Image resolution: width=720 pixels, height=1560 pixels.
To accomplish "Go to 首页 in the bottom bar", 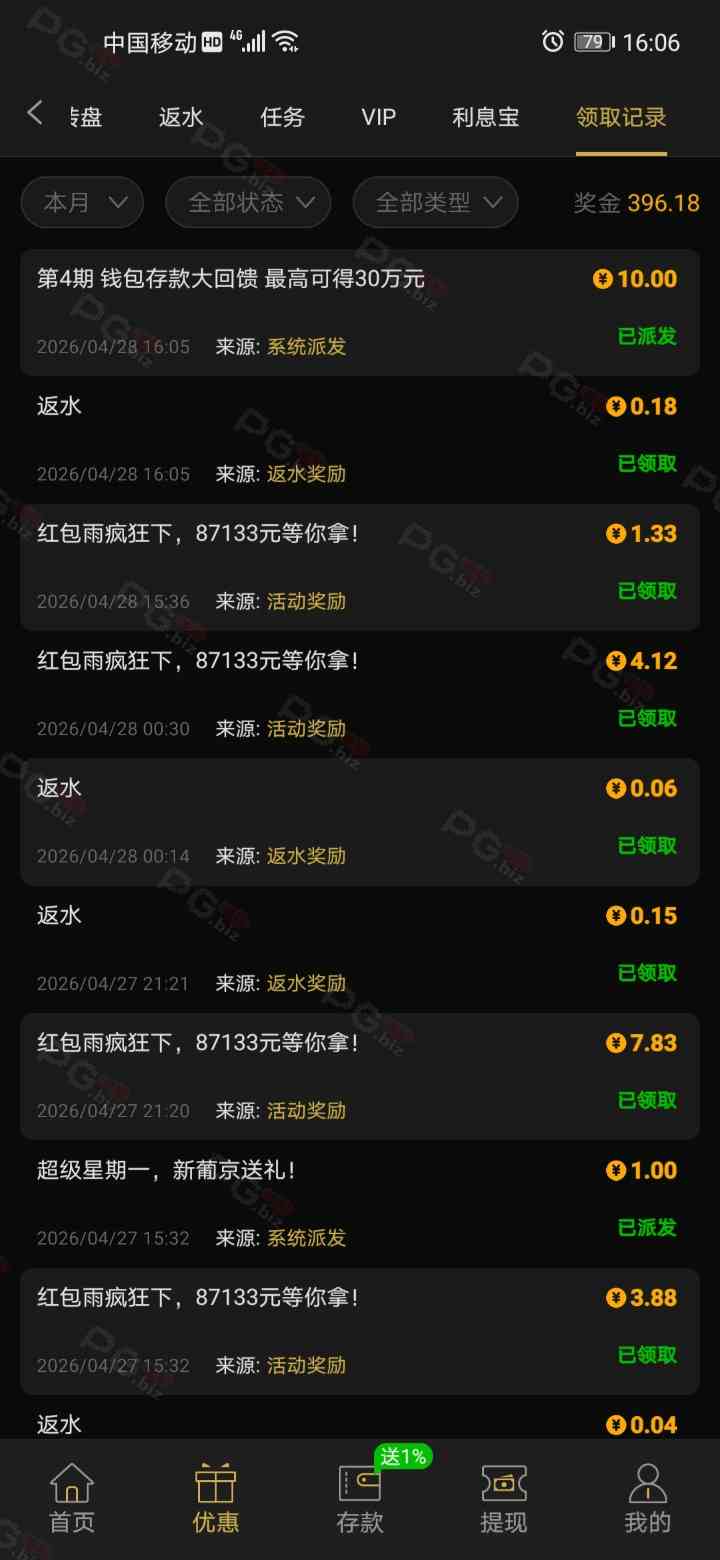I will coord(72,1498).
